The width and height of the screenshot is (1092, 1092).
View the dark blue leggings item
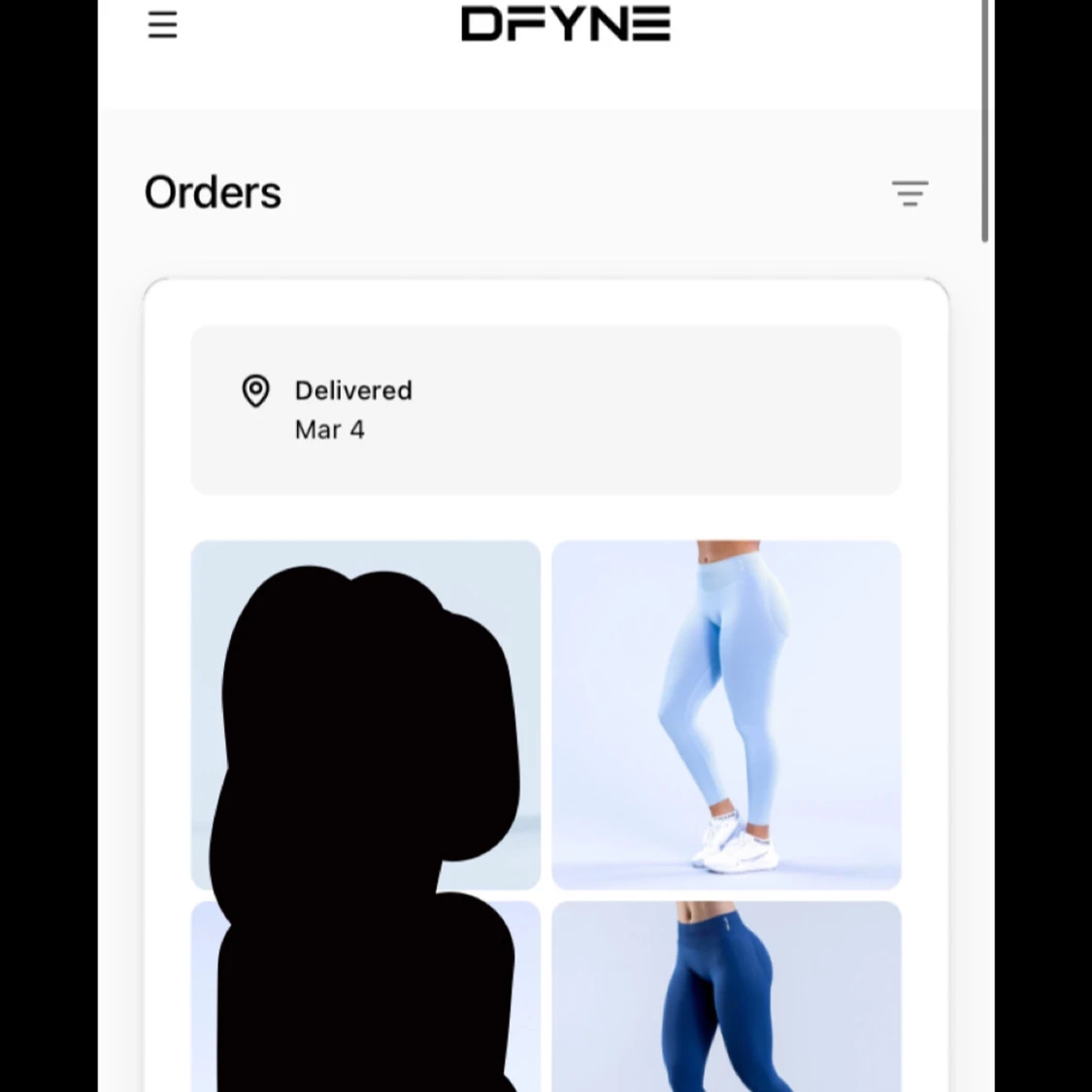click(x=726, y=996)
